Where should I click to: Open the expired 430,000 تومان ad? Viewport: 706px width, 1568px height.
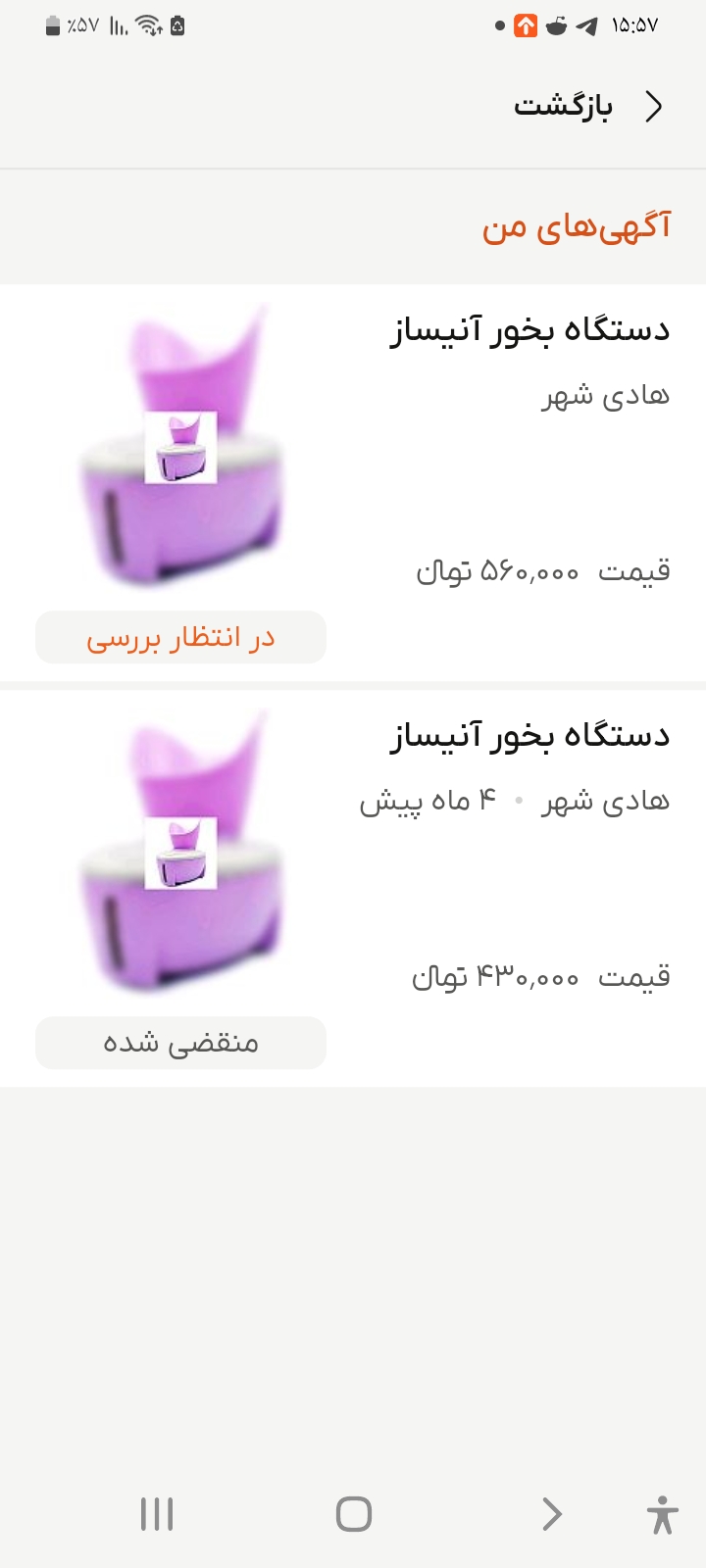point(353,889)
